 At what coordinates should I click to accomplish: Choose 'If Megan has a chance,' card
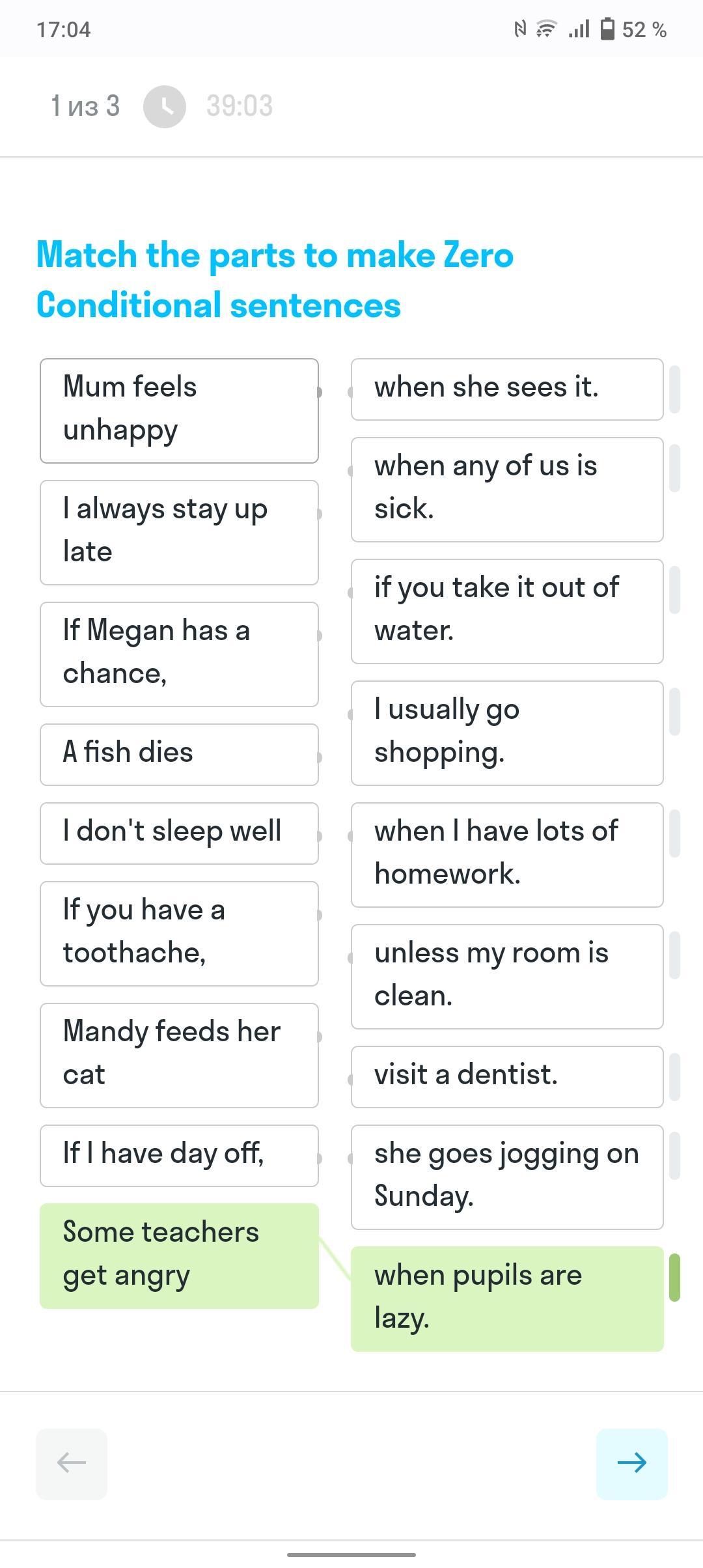179,654
